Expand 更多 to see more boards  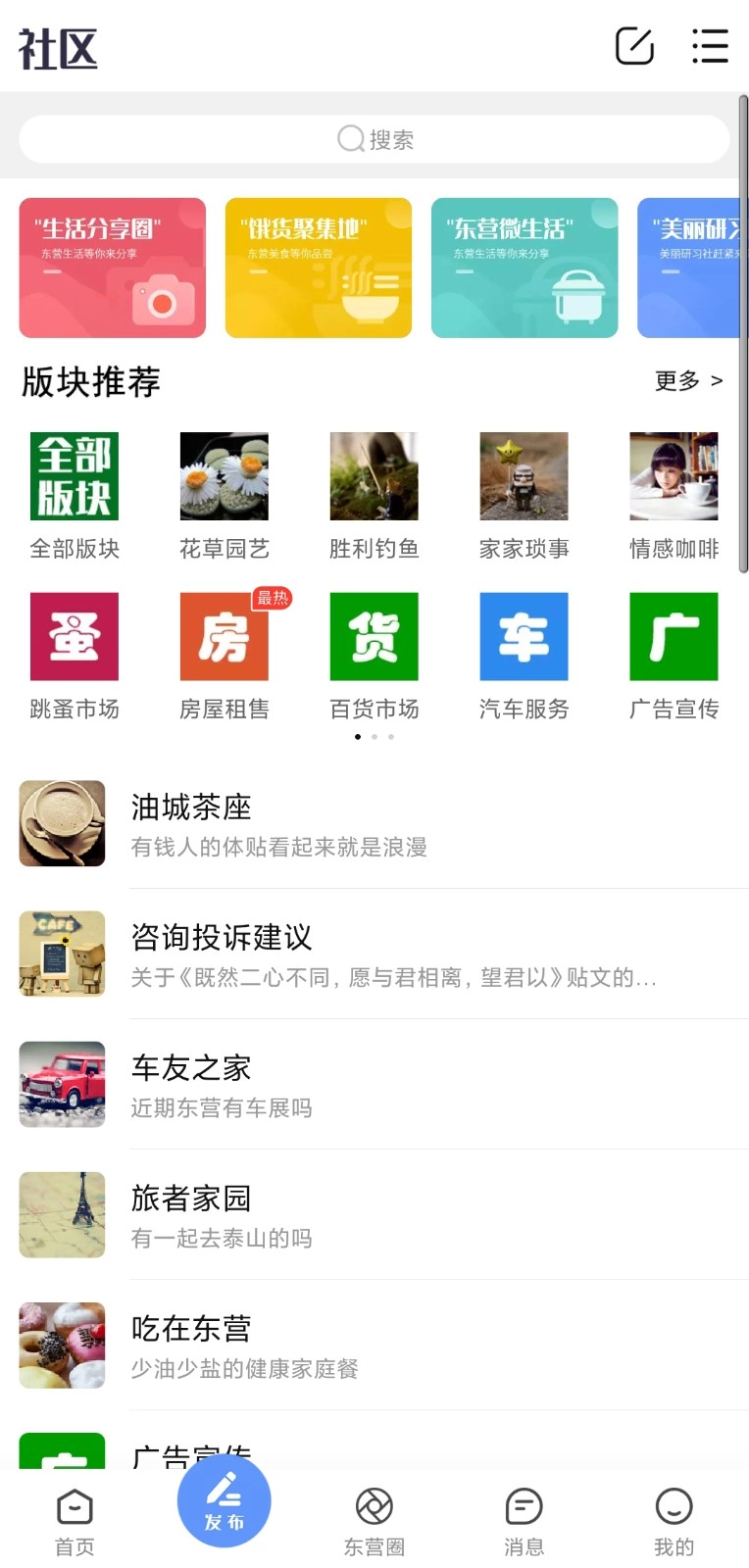point(687,381)
